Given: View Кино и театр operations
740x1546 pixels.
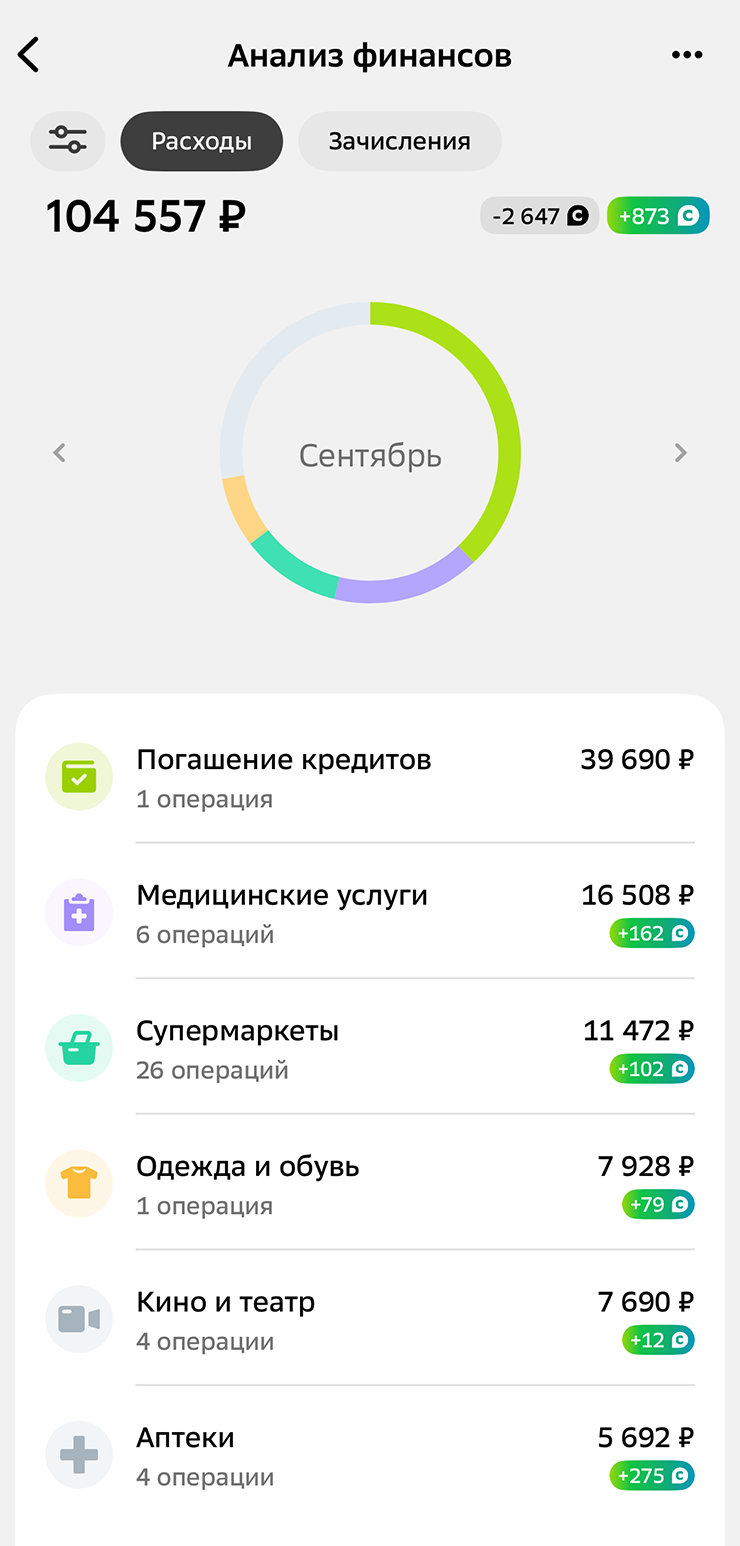Looking at the screenshot, I should [370, 1320].
